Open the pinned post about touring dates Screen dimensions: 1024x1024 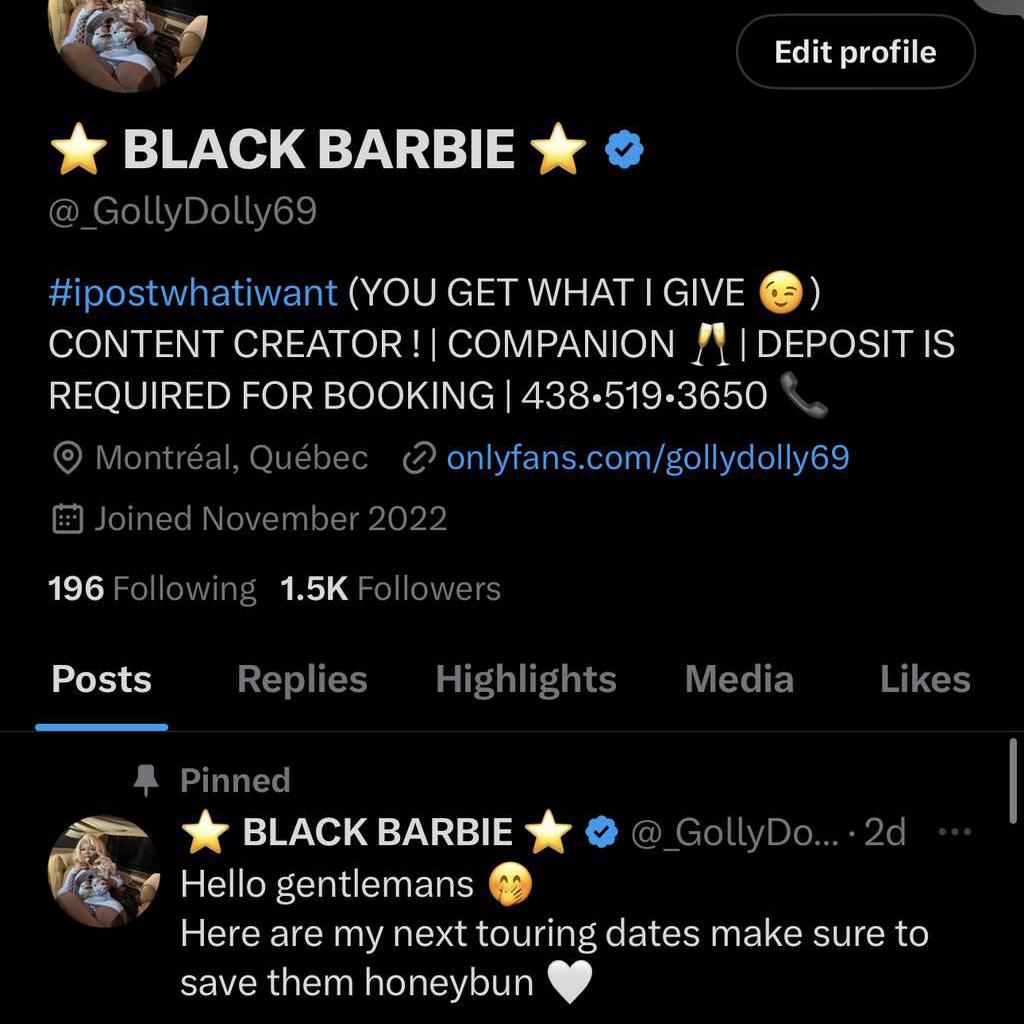553,934
